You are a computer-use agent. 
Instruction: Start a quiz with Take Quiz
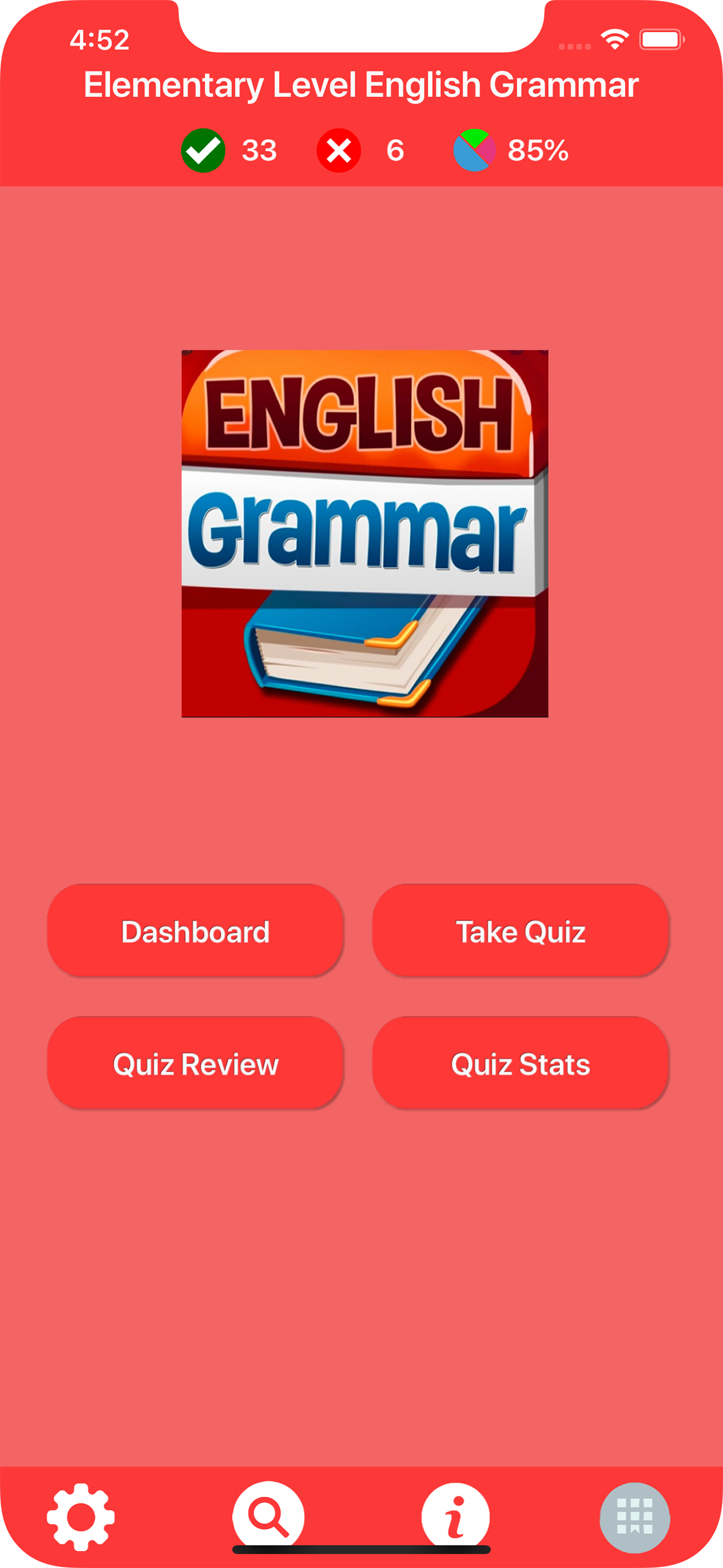click(x=521, y=931)
